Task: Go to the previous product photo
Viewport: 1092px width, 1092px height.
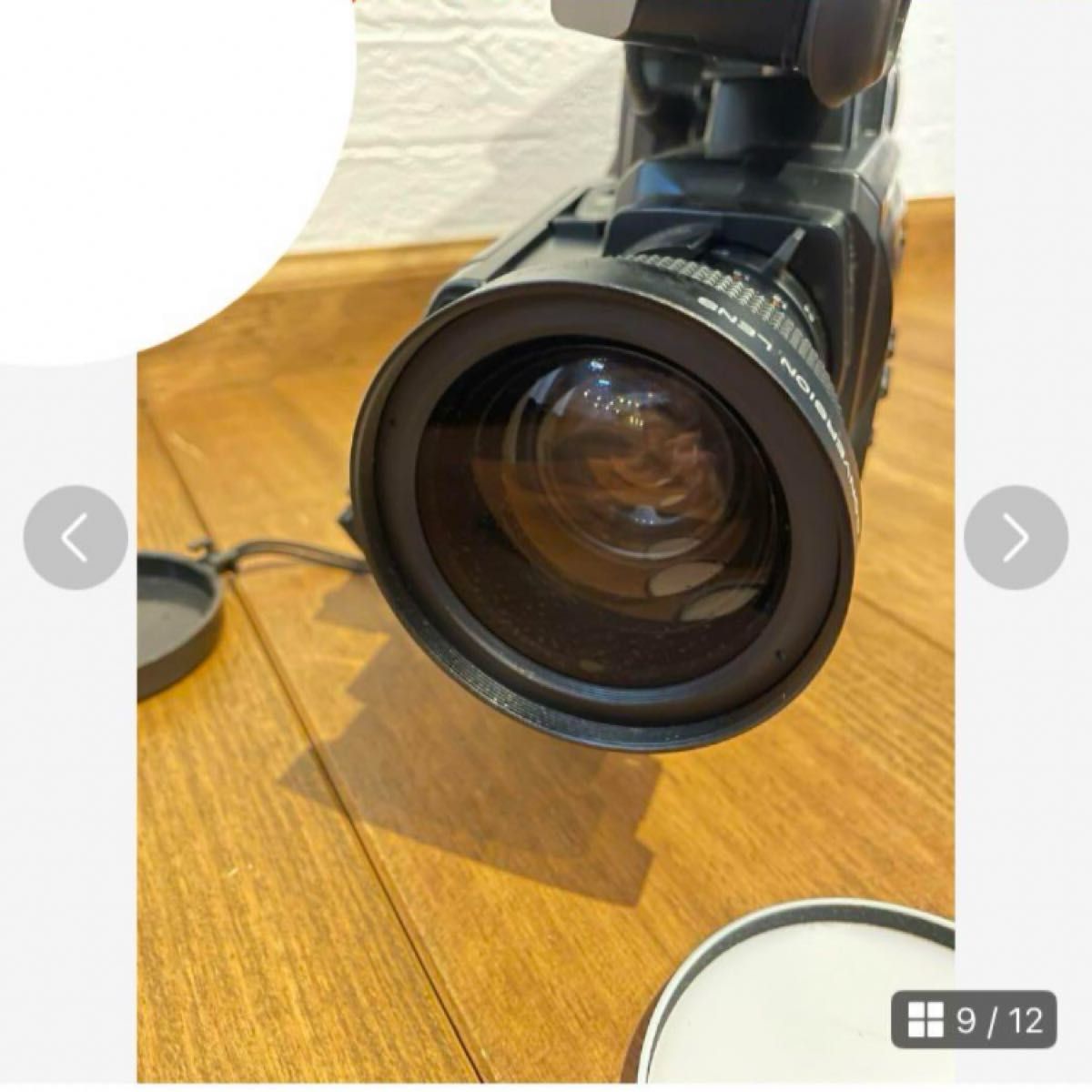Action: (x=76, y=538)
